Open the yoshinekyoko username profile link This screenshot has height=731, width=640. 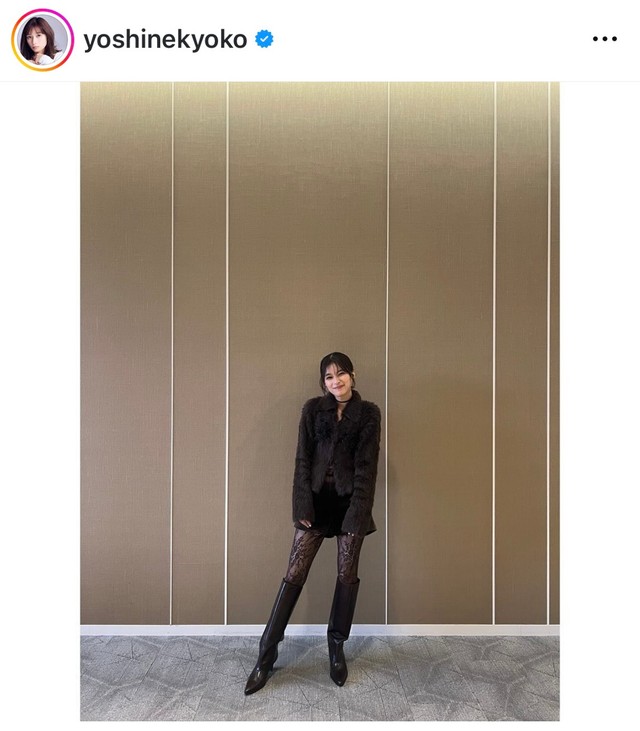click(165, 40)
